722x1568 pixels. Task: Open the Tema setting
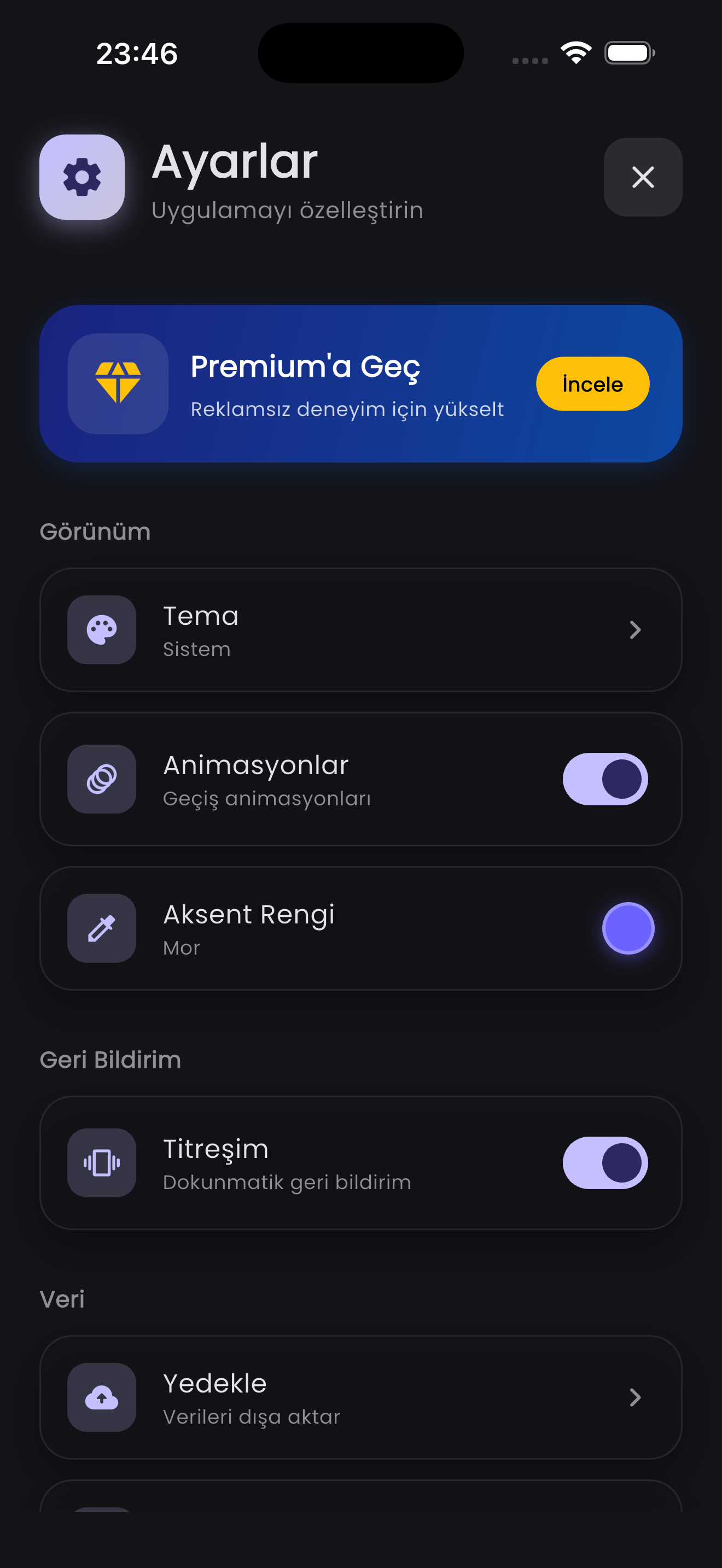click(361, 630)
